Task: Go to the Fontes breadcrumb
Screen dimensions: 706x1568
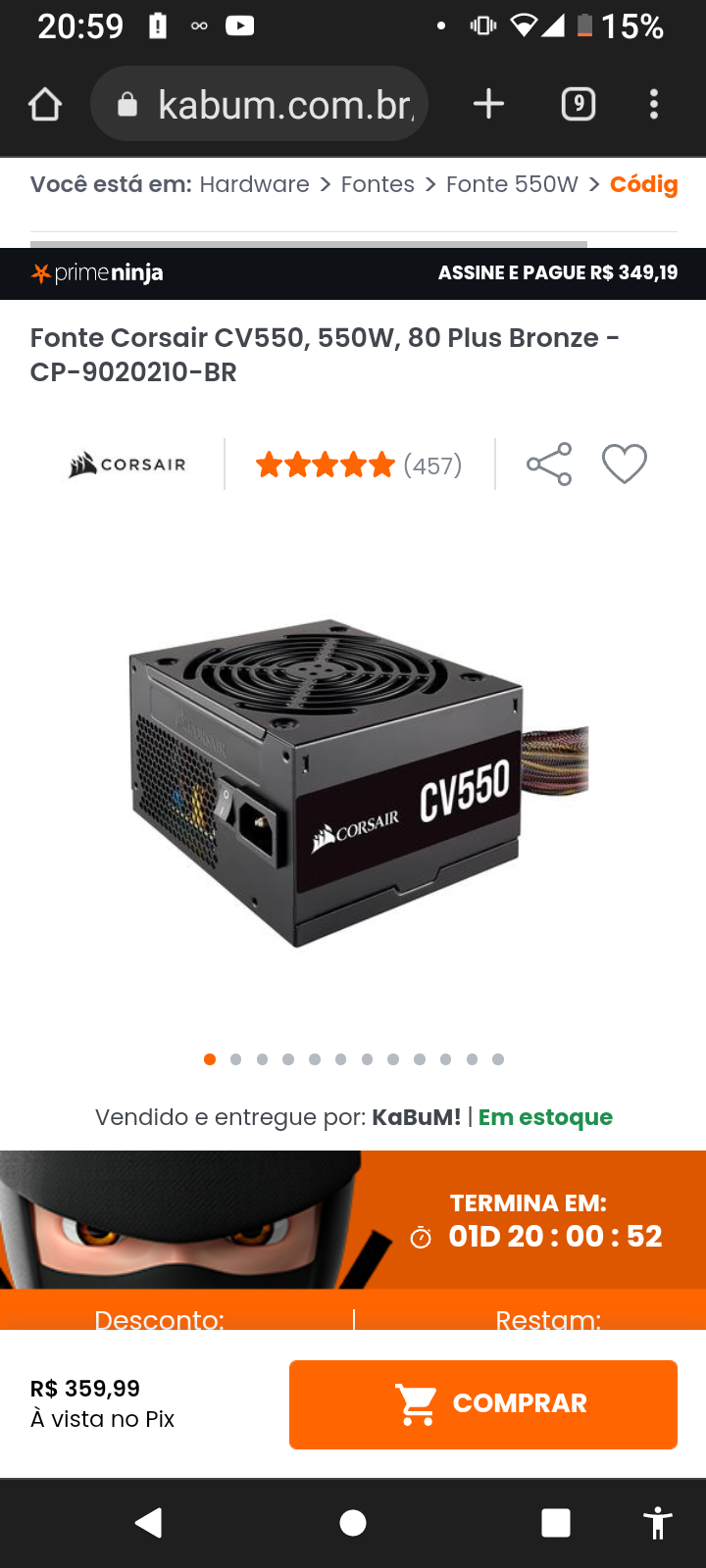Action: [x=378, y=184]
